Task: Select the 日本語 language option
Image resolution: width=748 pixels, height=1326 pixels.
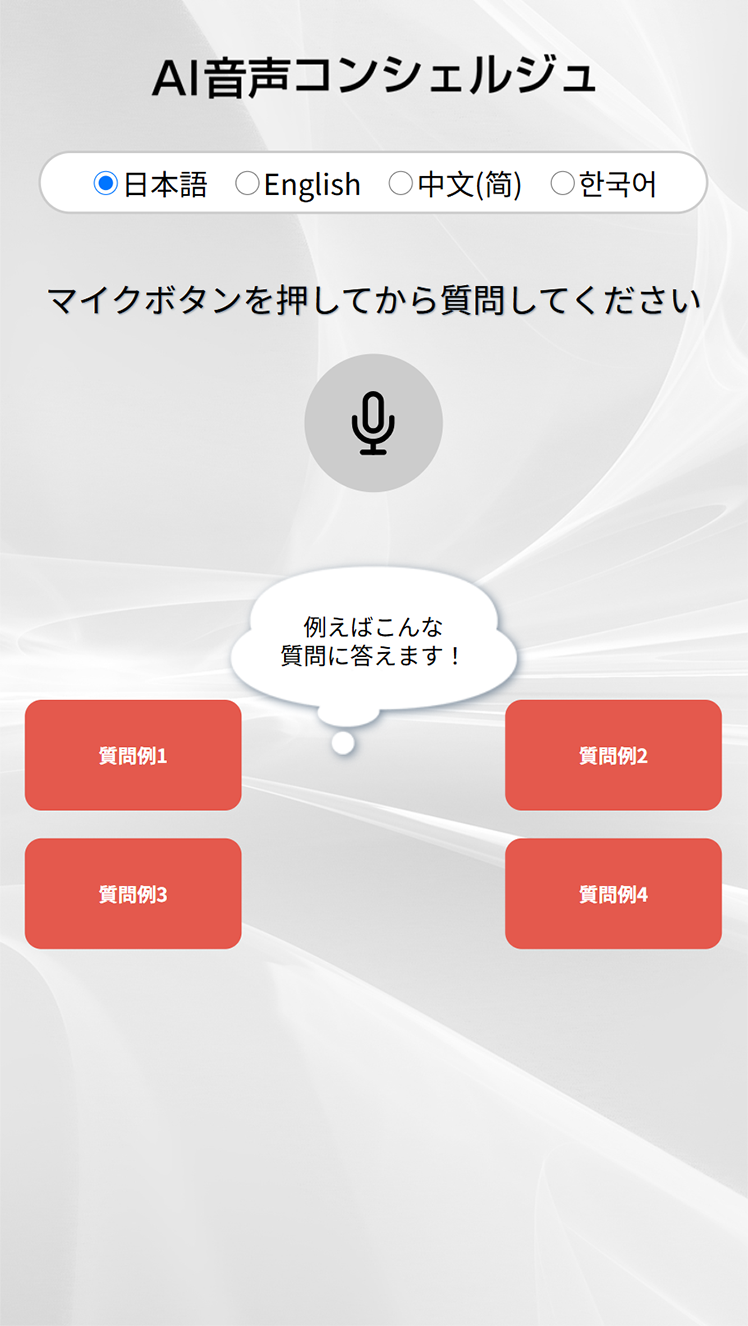Action: click(106, 184)
